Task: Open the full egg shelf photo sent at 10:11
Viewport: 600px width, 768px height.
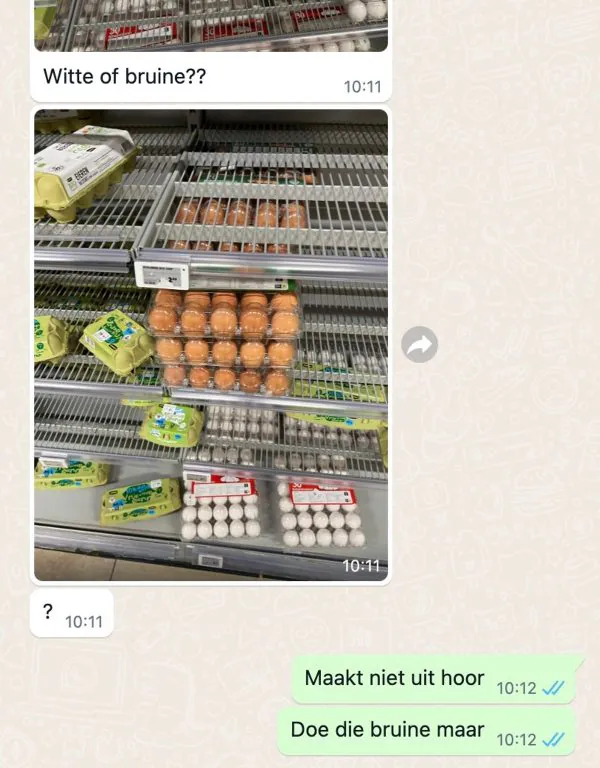Action: point(211,345)
